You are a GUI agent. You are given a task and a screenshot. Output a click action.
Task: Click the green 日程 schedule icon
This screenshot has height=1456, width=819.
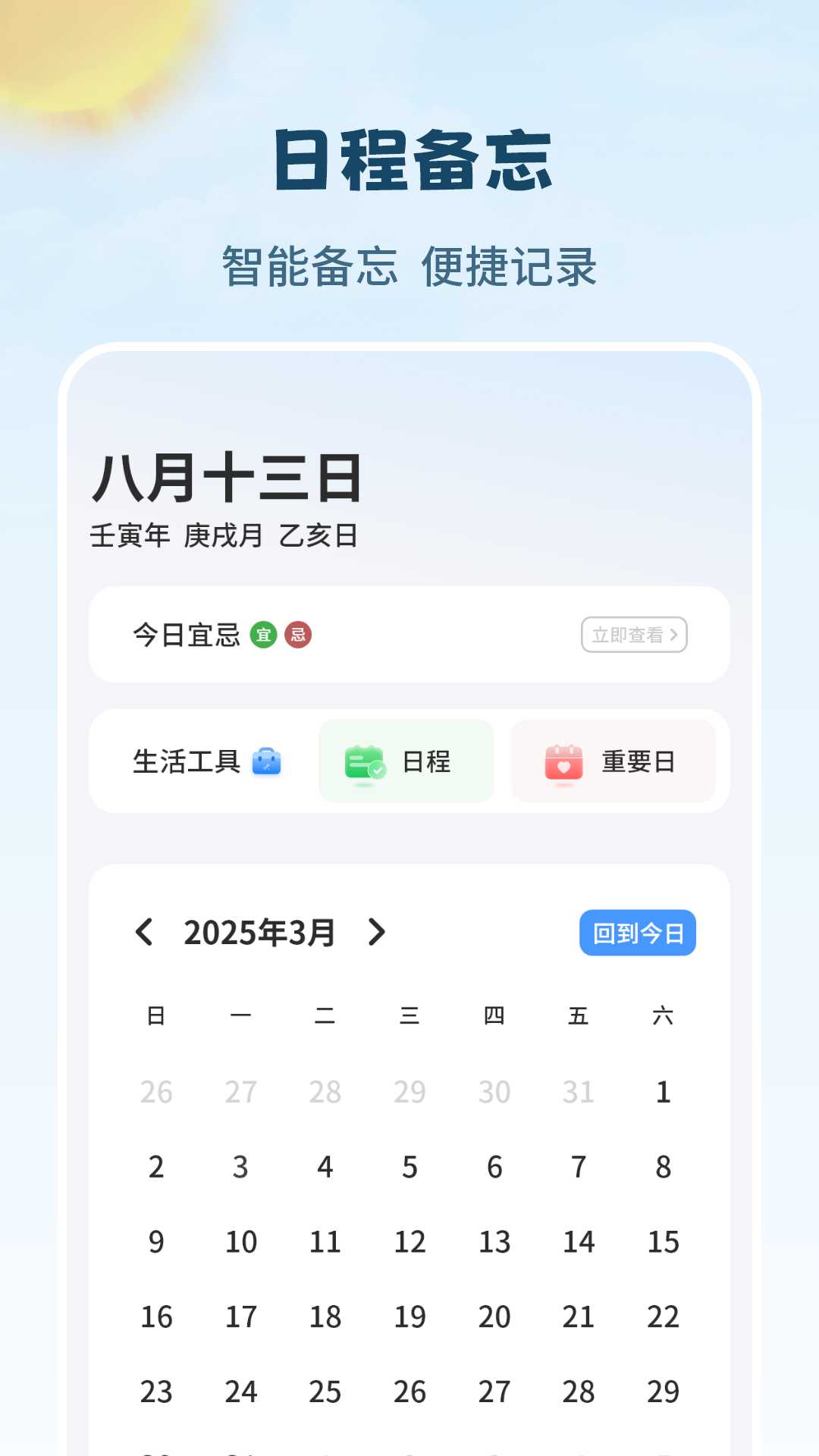pyautogui.click(x=364, y=762)
